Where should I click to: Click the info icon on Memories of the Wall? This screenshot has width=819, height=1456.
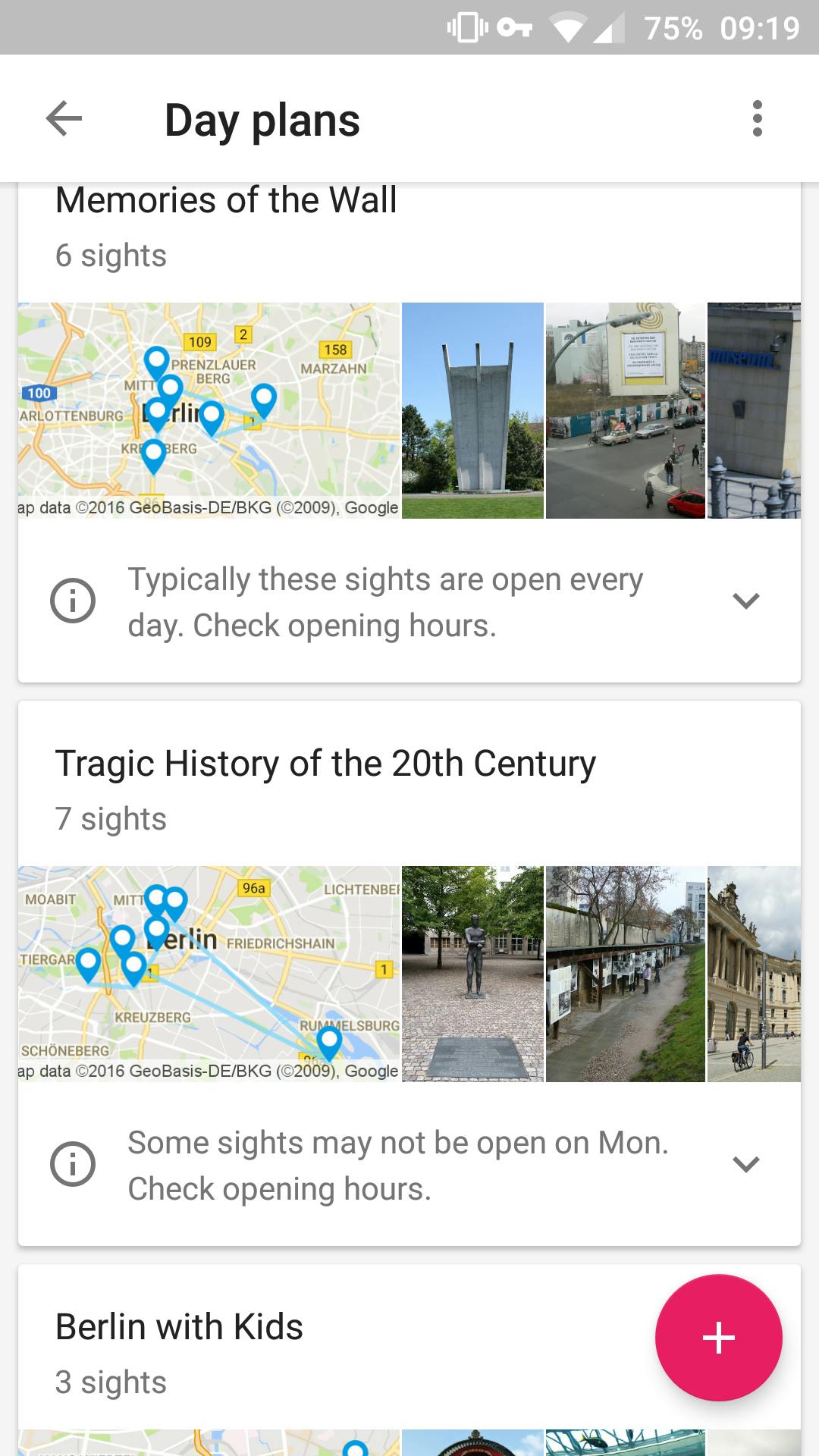click(72, 601)
